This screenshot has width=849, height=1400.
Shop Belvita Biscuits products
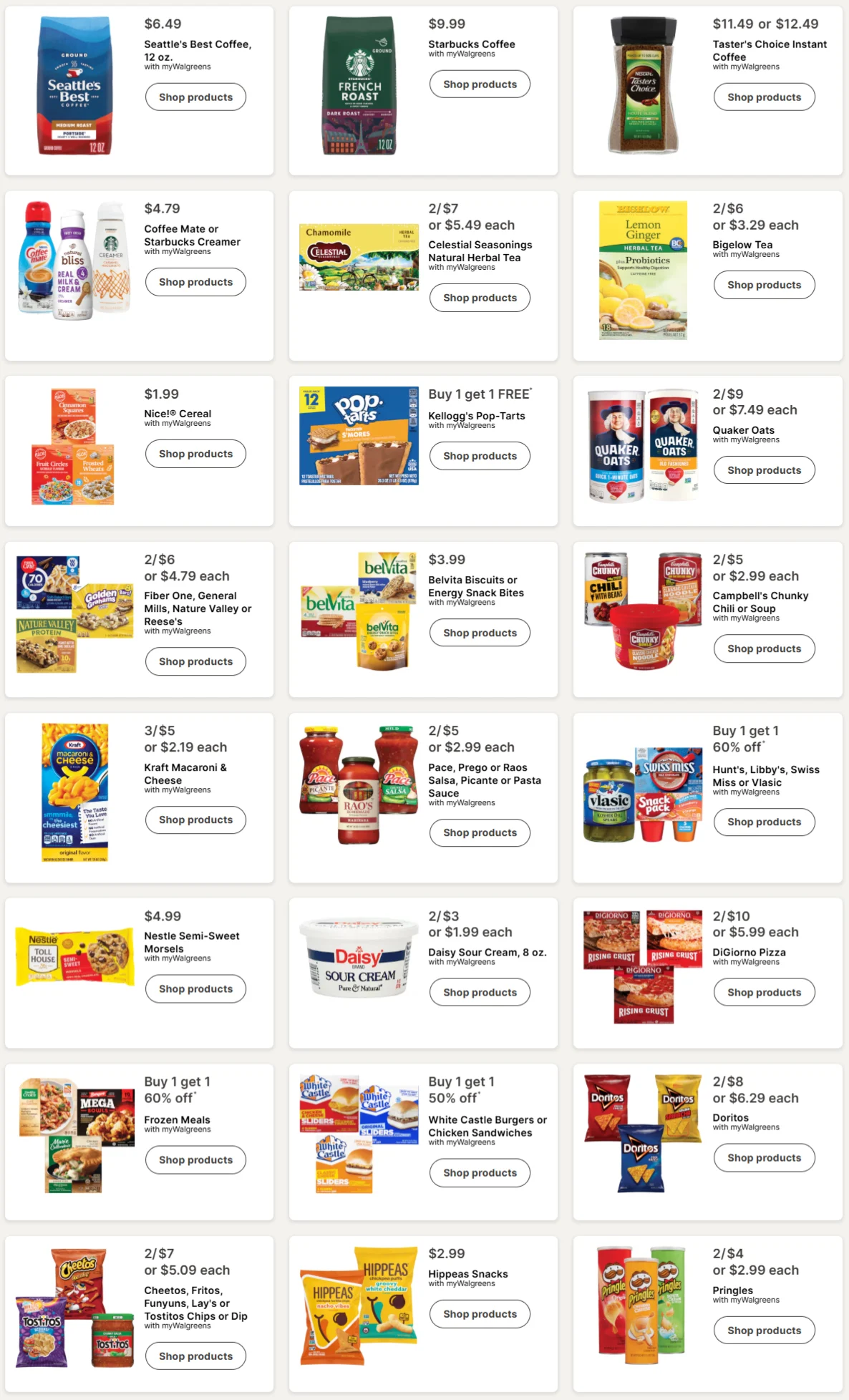click(x=480, y=633)
